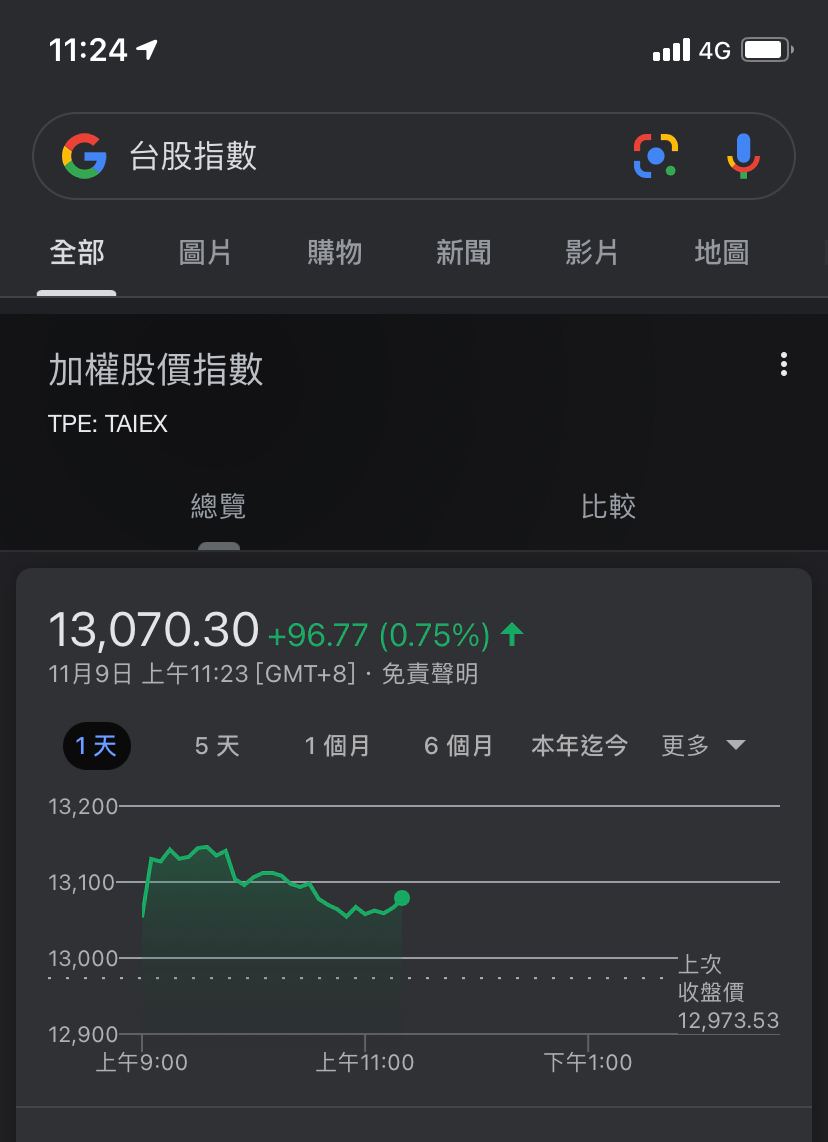
Task: Open the overflow menu for 加權股價指數
Action: coord(784,365)
